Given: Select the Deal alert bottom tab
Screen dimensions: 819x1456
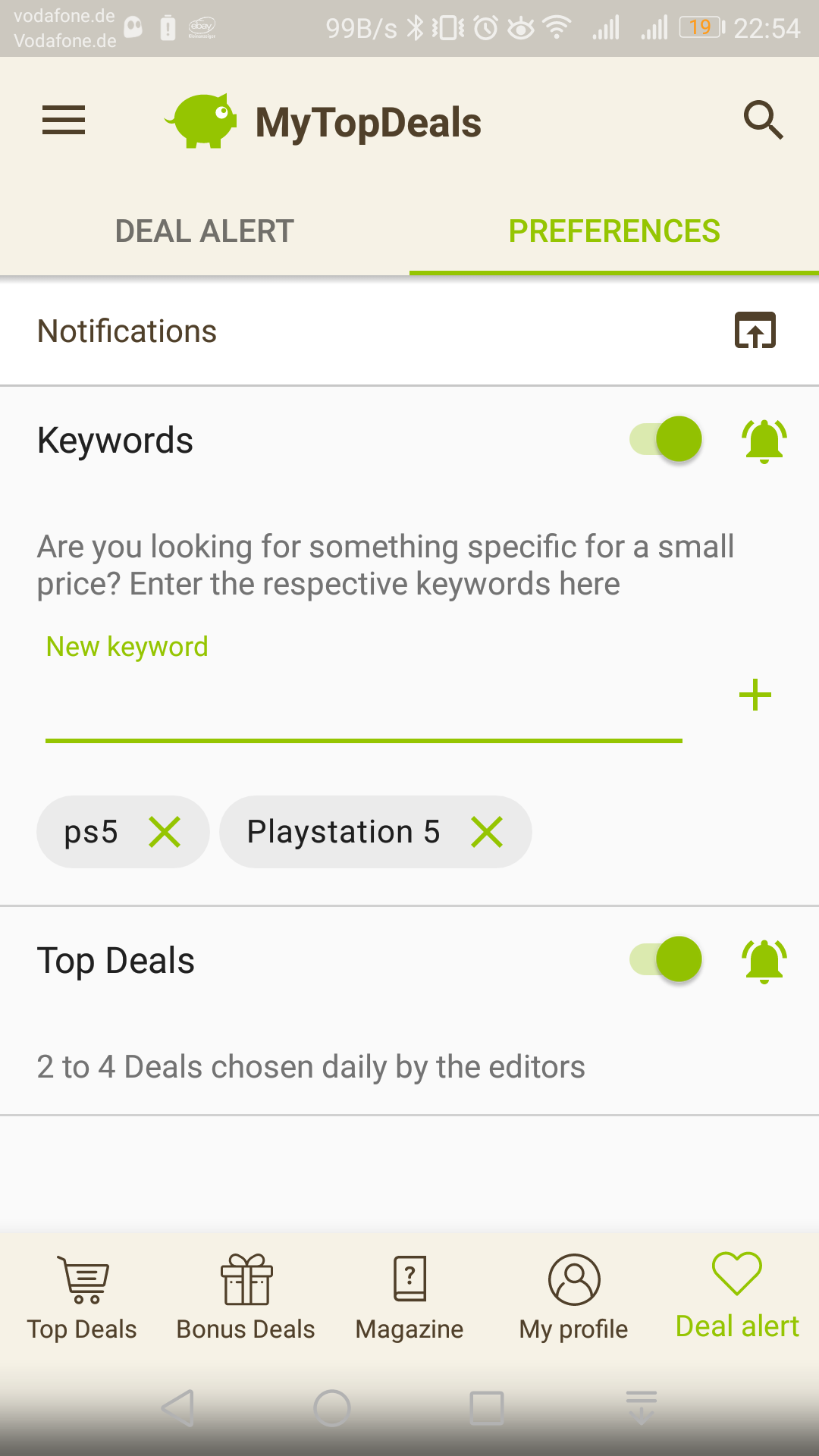Looking at the screenshot, I should (x=737, y=1297).
